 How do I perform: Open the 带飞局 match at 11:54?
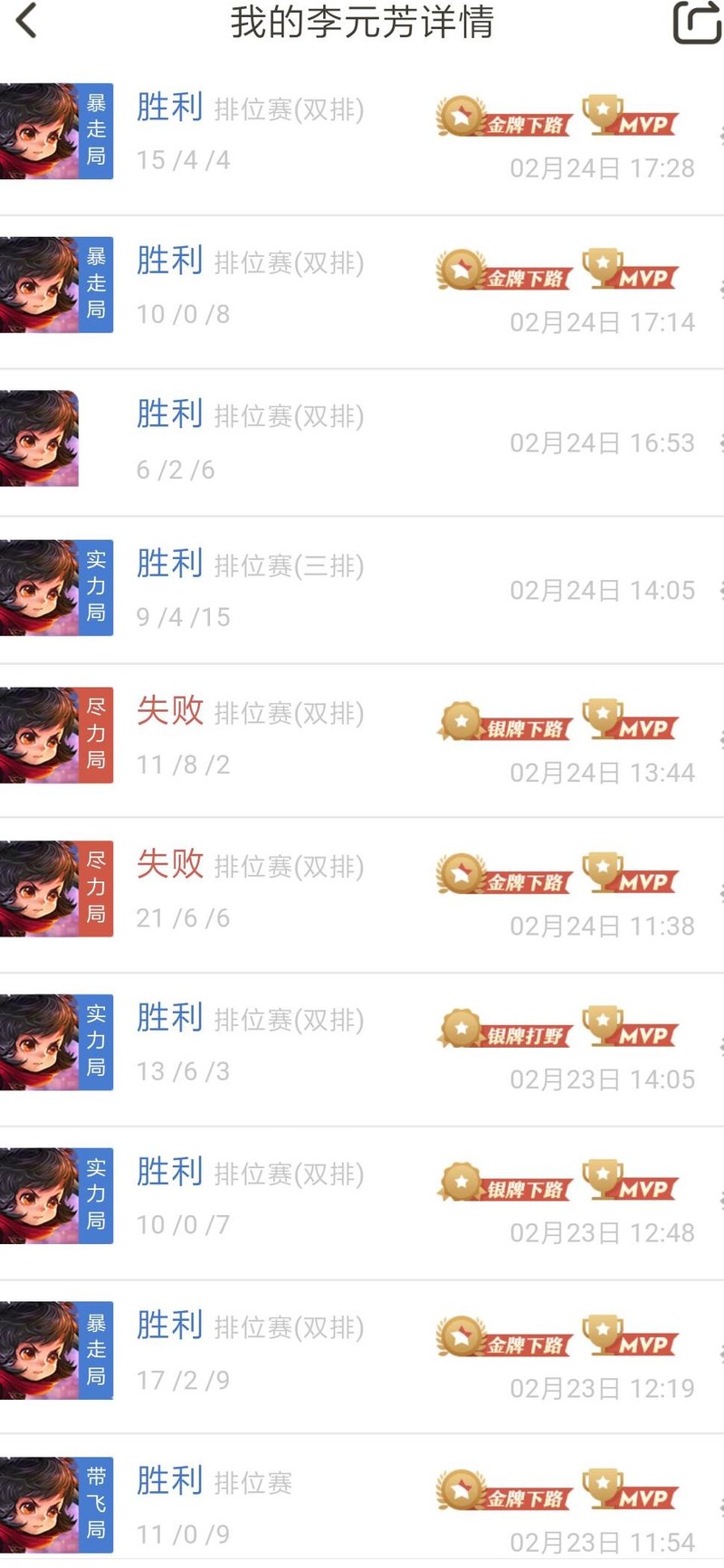[x=362, y=1506]
